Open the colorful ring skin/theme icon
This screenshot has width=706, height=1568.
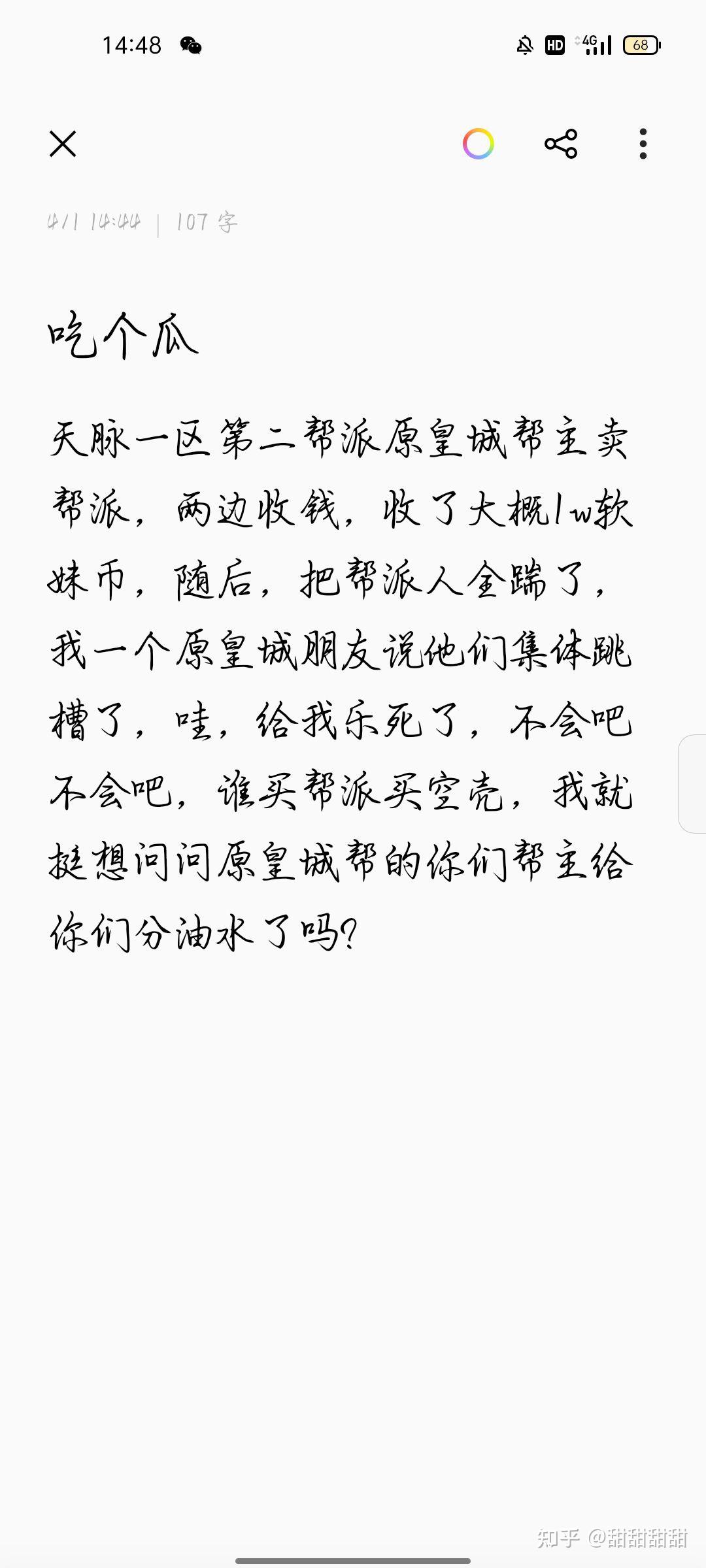coord(479,144)
